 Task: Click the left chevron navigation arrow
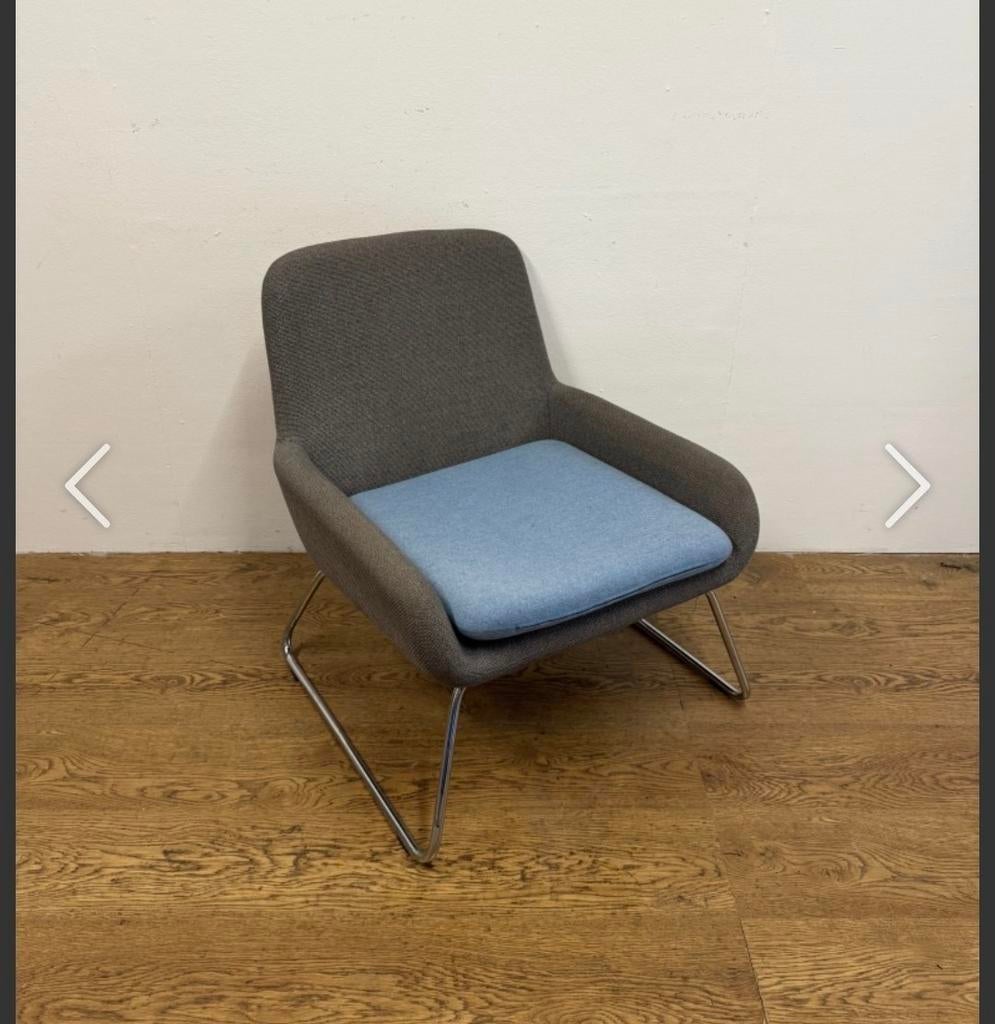(87, 486)
